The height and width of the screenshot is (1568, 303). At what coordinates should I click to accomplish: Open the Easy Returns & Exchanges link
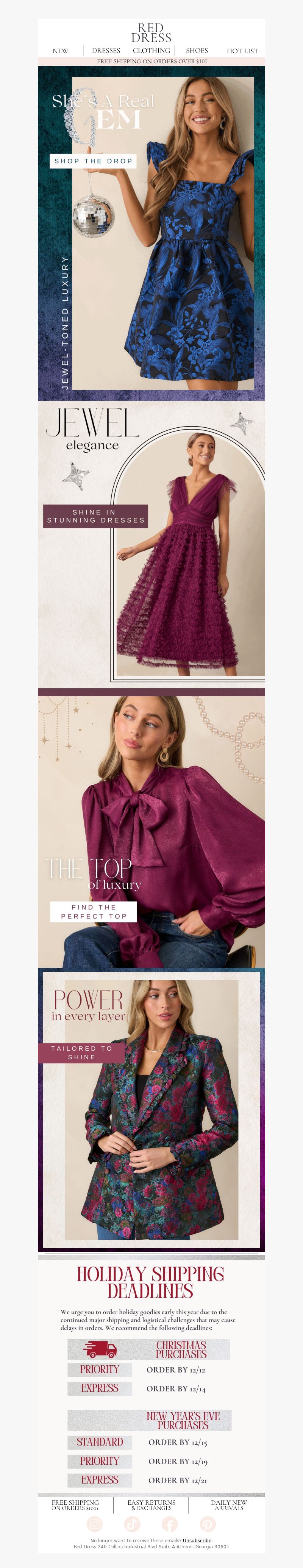pos(151,1505)
